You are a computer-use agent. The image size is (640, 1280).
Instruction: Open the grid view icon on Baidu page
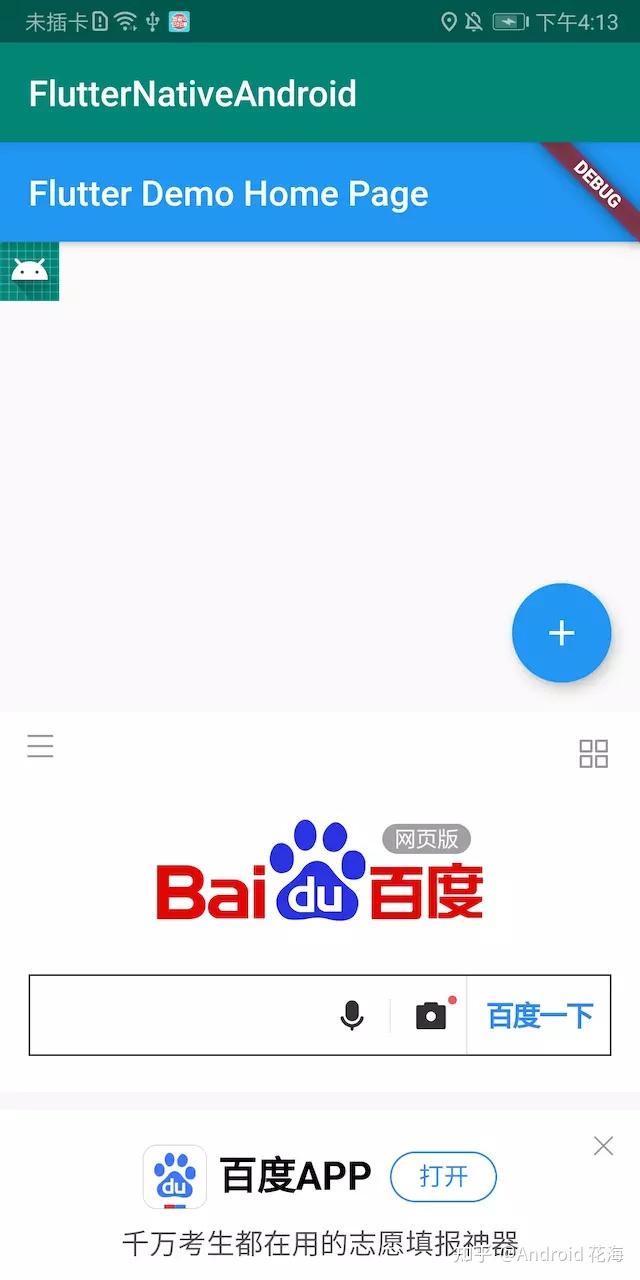click(x=594, y=754)
